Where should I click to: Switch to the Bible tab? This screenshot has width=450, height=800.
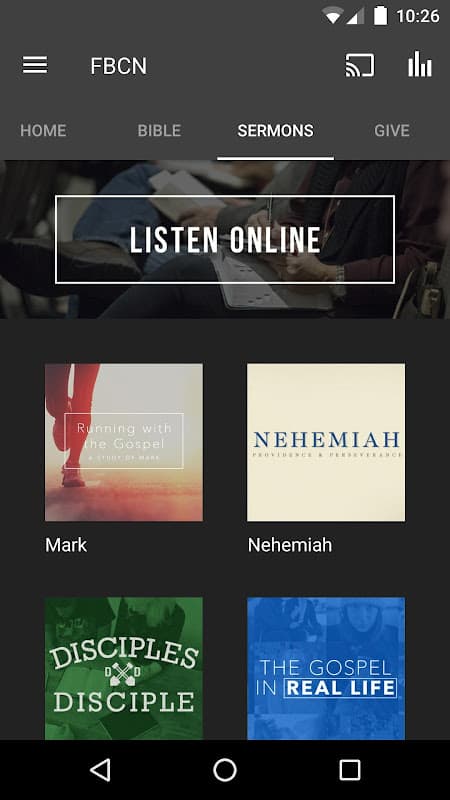click(x=159, y=131)
